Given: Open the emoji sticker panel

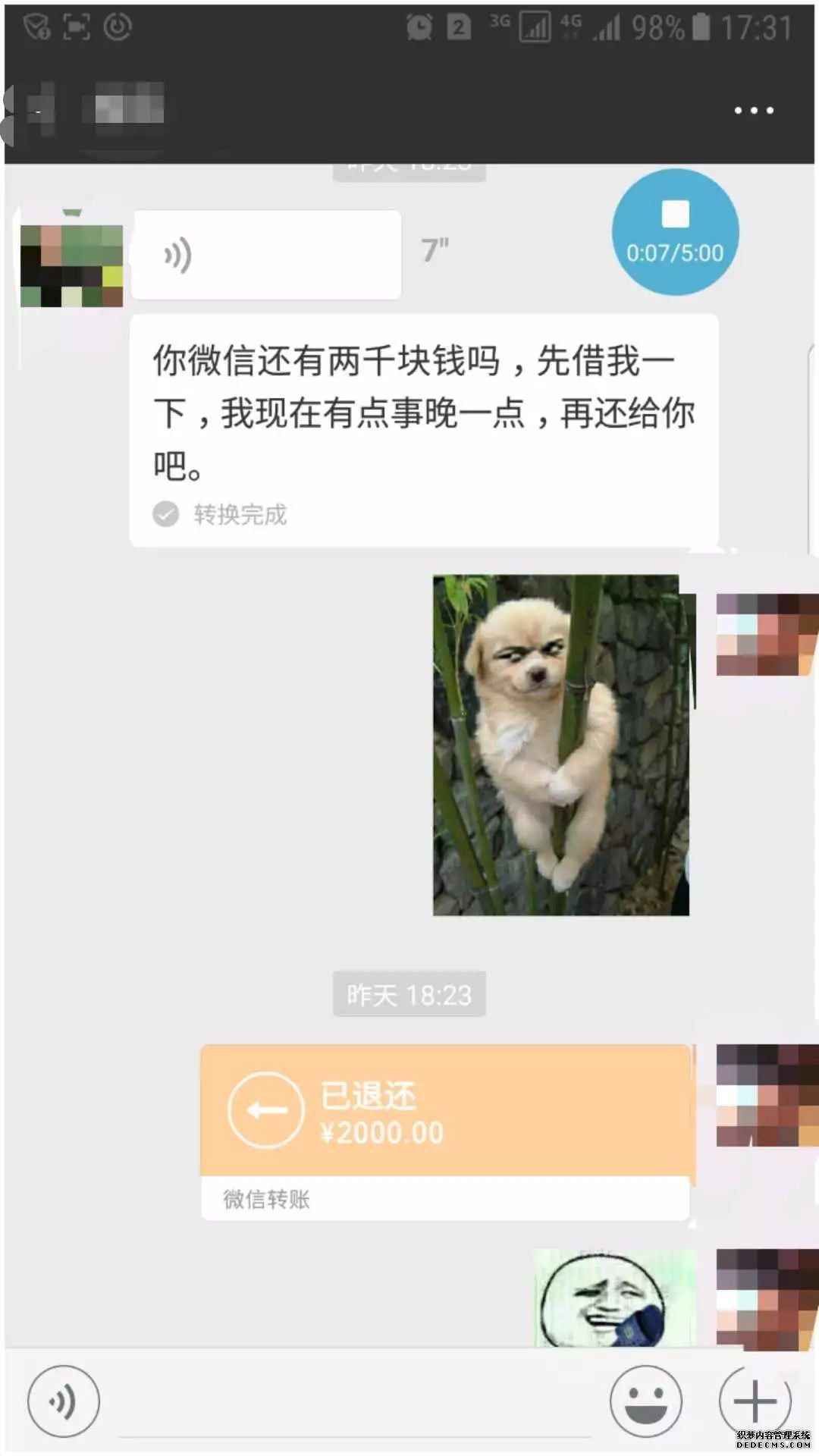Looking at the screenshot, I should coord(646,1401).
